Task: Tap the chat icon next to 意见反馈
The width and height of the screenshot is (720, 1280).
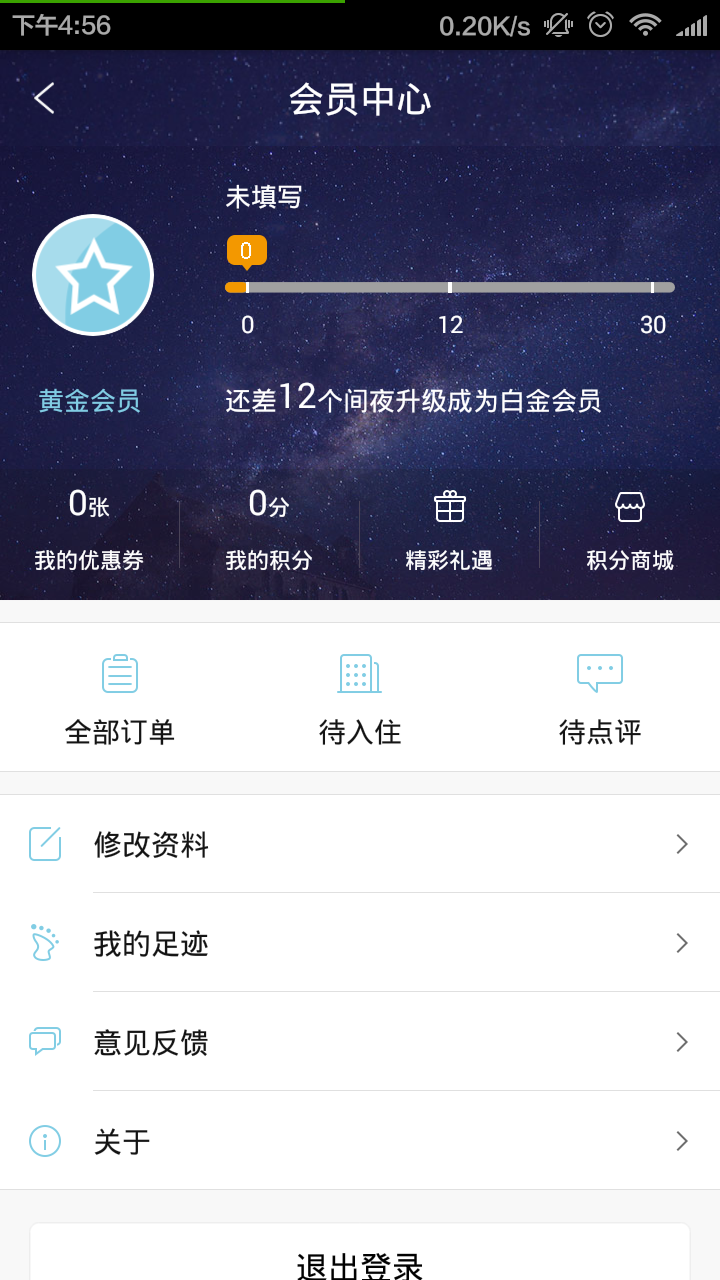Action: click(x=44, y=1042)
